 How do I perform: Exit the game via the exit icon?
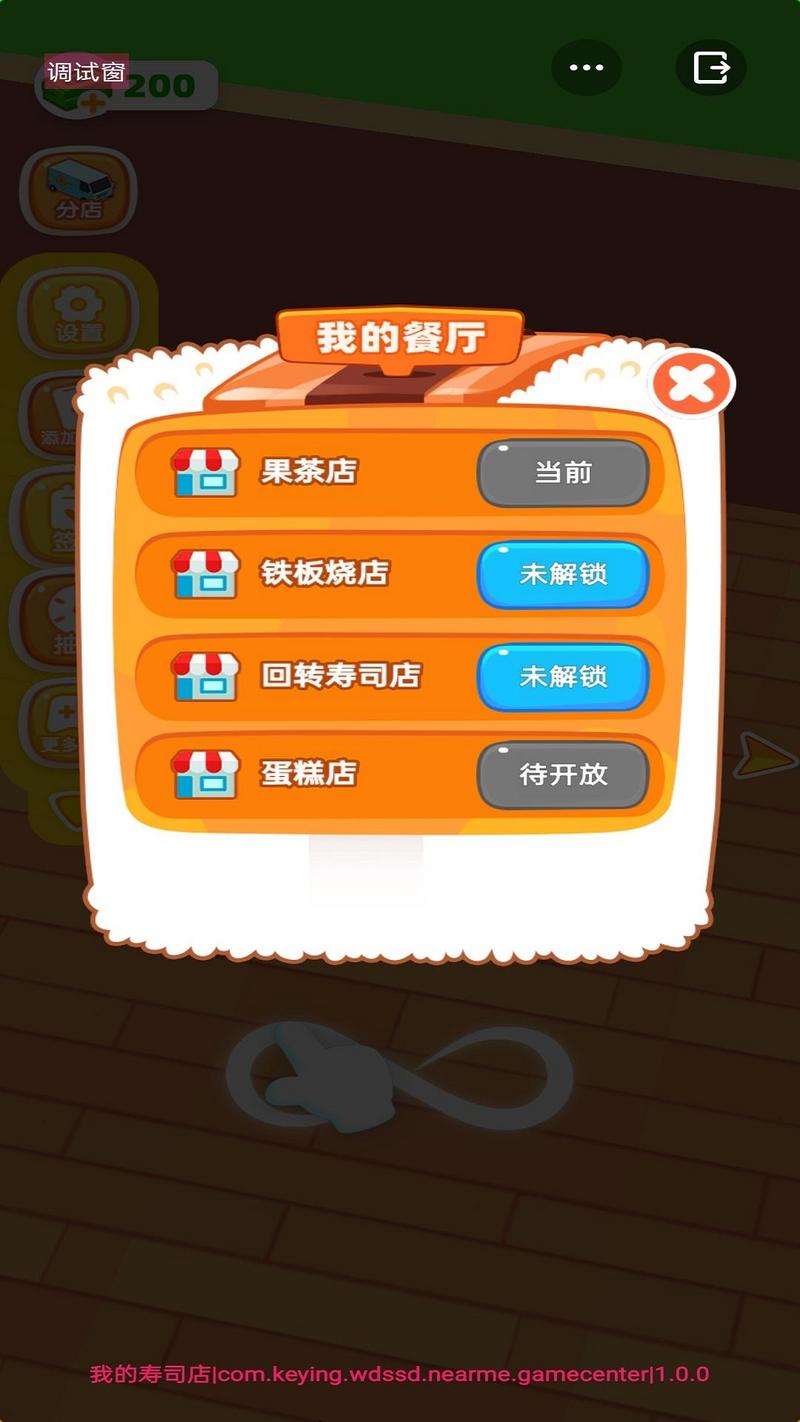click(711, 68)
